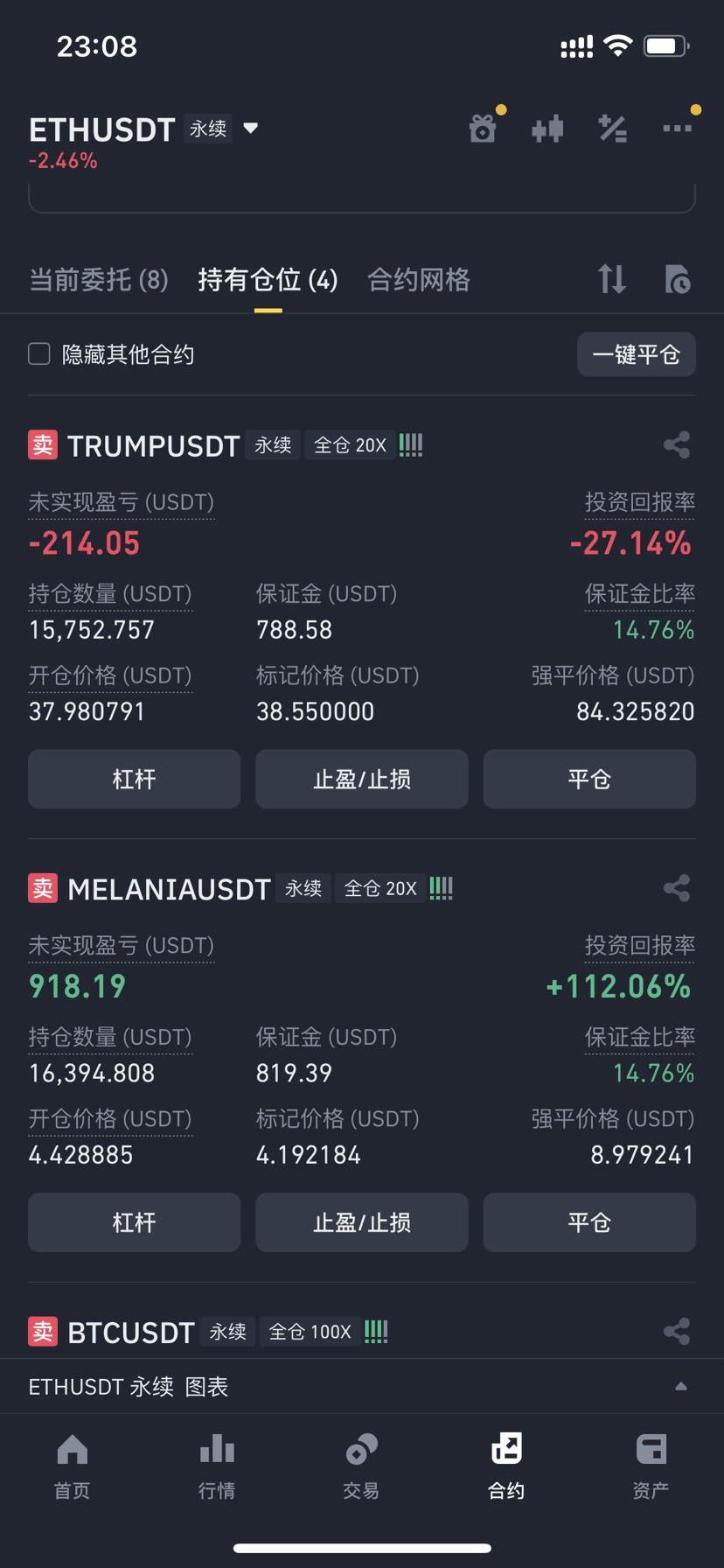Open the candlestick chart icon
The image size is (724, 1568).
pyautogui.click(x=547, y=129)
